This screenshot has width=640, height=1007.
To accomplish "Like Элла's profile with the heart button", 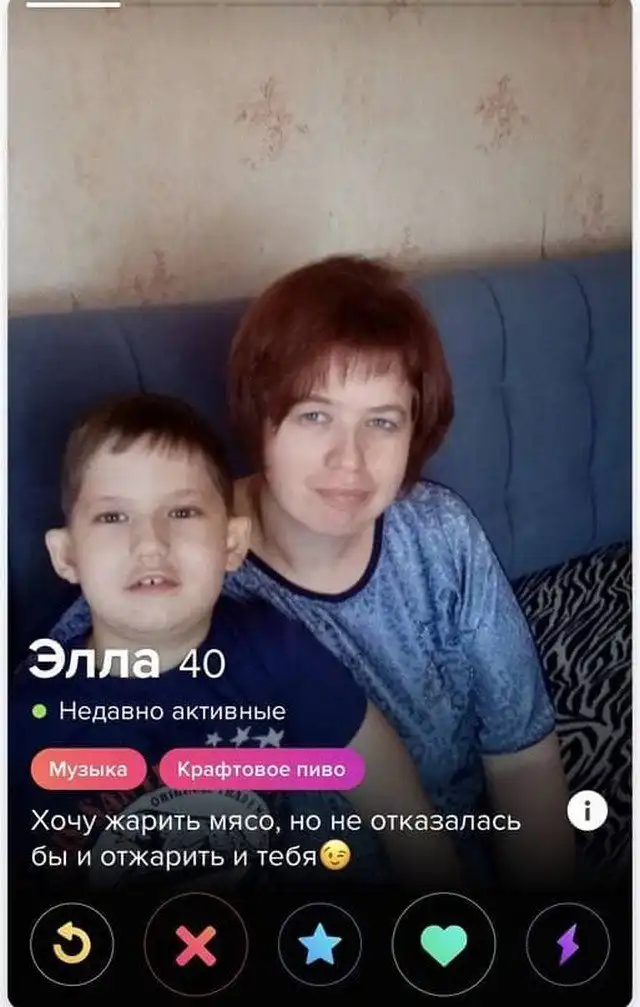I will coord(443,943).
